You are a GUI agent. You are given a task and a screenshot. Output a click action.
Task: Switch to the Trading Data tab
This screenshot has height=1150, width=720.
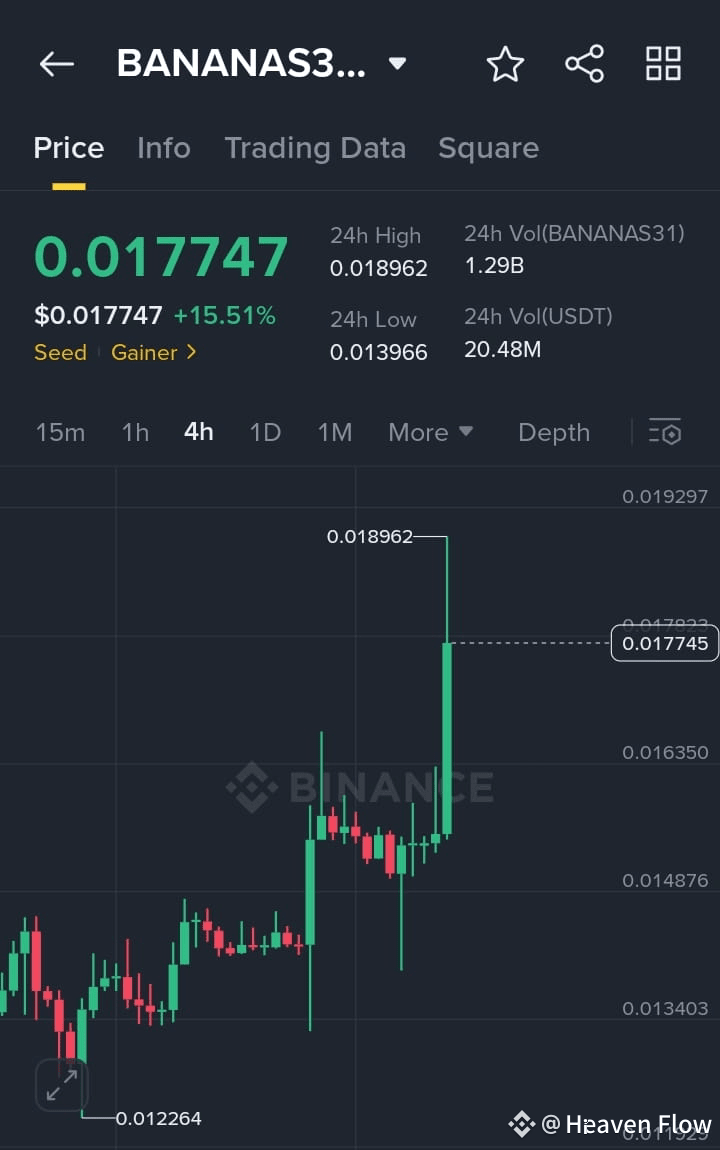click(315, 147)
